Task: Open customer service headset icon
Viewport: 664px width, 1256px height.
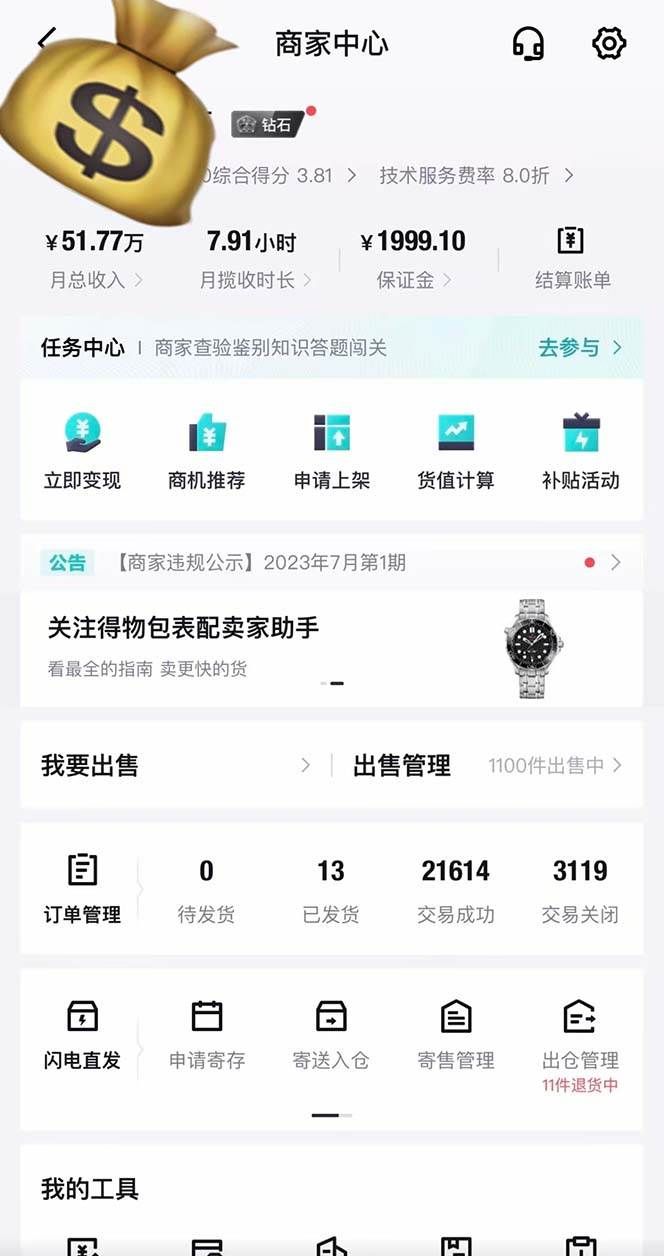Action: [528, 43]
